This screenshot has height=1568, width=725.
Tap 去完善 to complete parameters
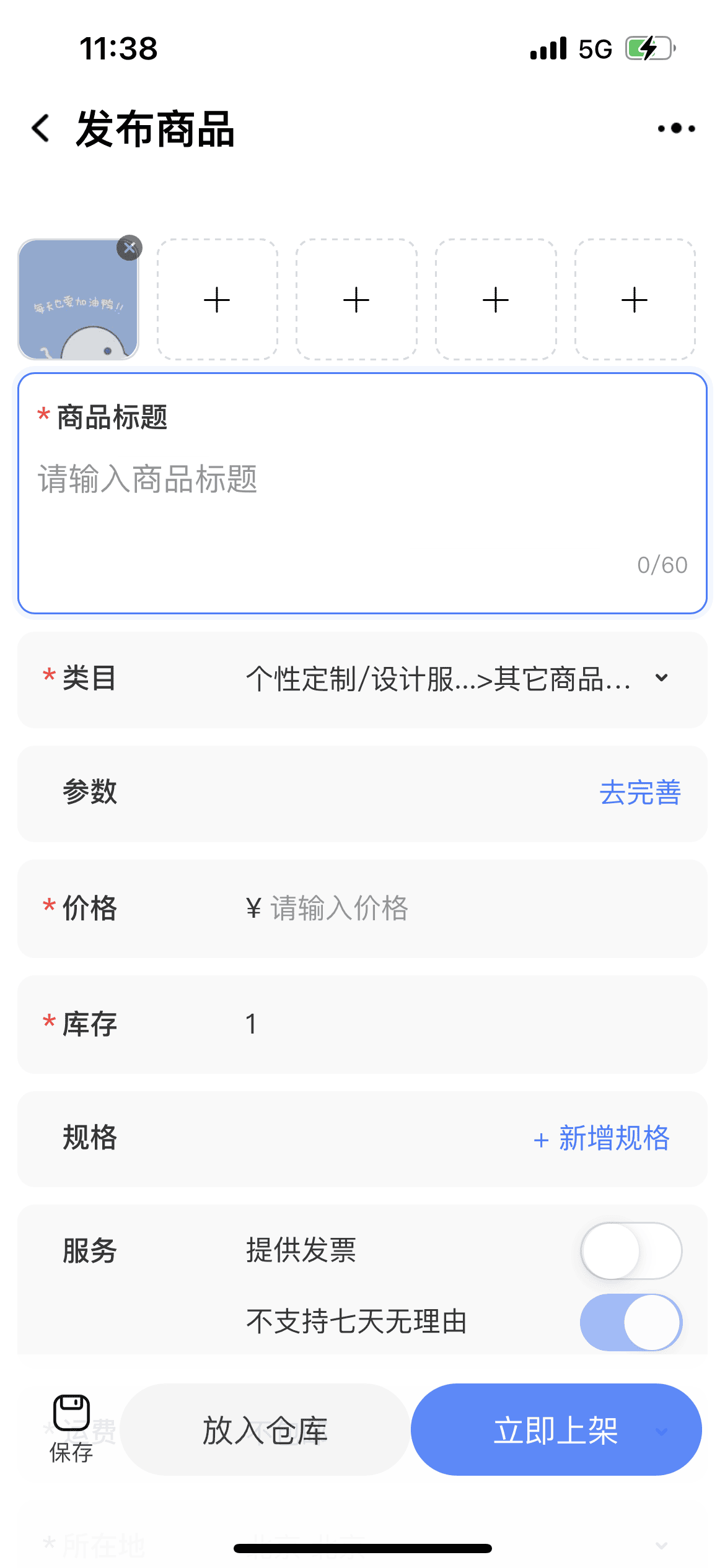pos(641,793)
